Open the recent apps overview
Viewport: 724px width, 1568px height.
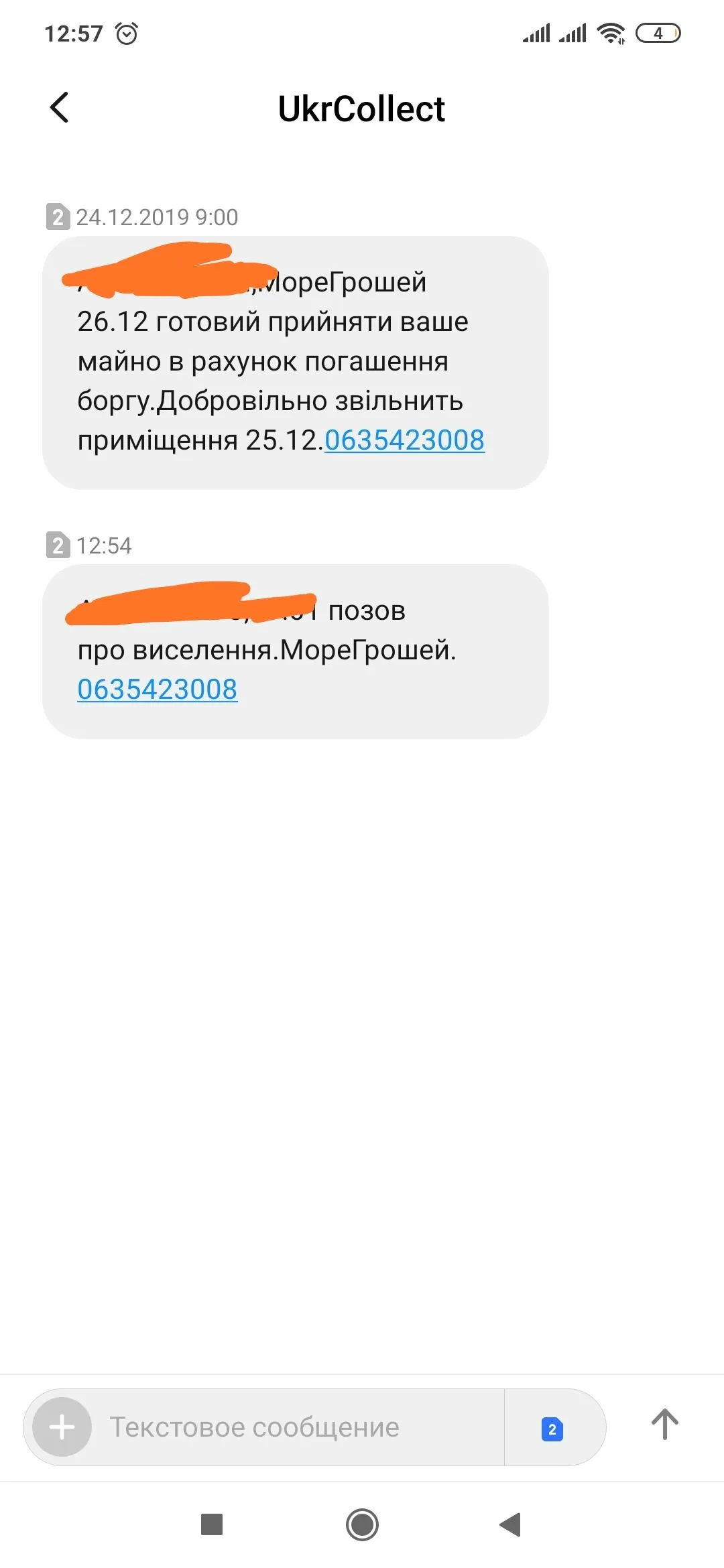point(212,1524)
